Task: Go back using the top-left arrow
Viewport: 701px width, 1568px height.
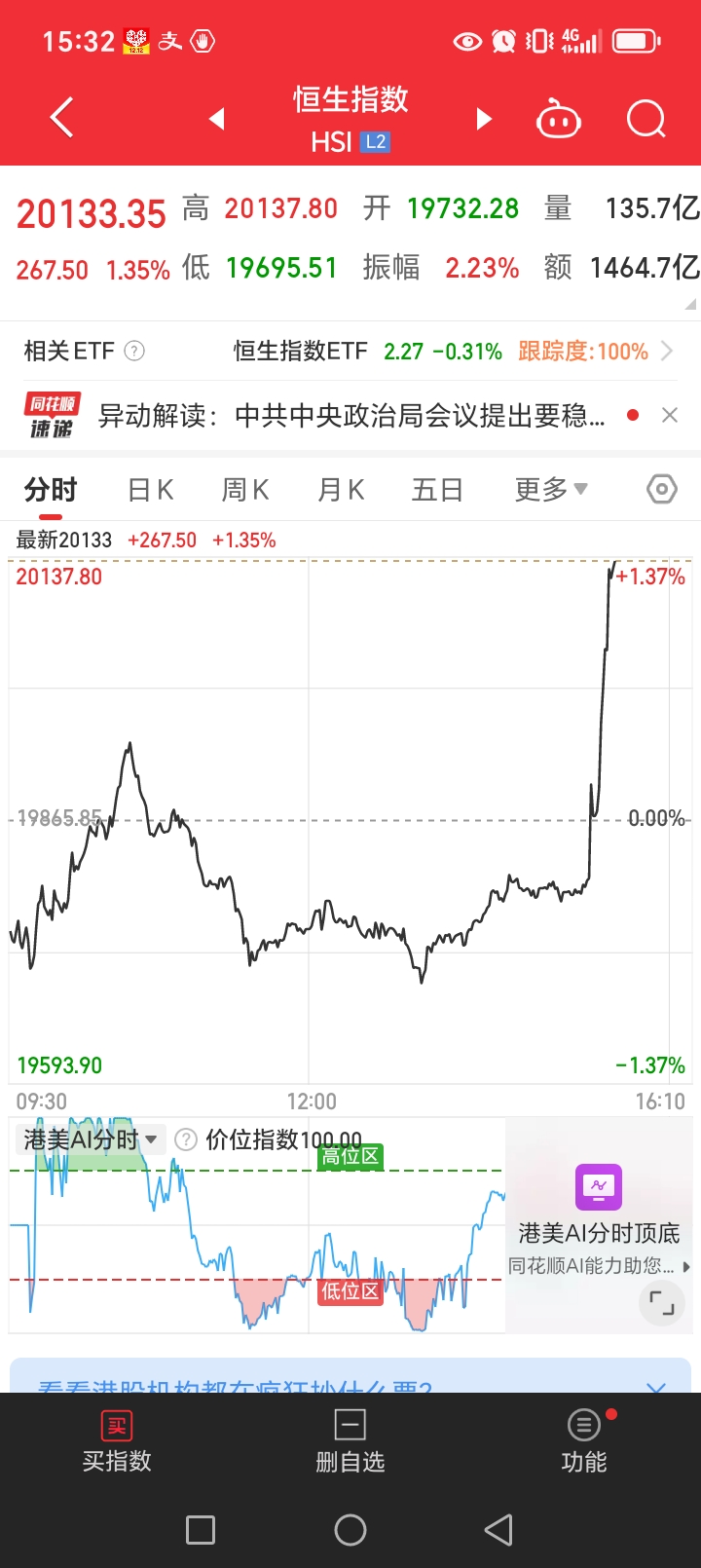Action: pyautogui.click(x=61, y=119)
